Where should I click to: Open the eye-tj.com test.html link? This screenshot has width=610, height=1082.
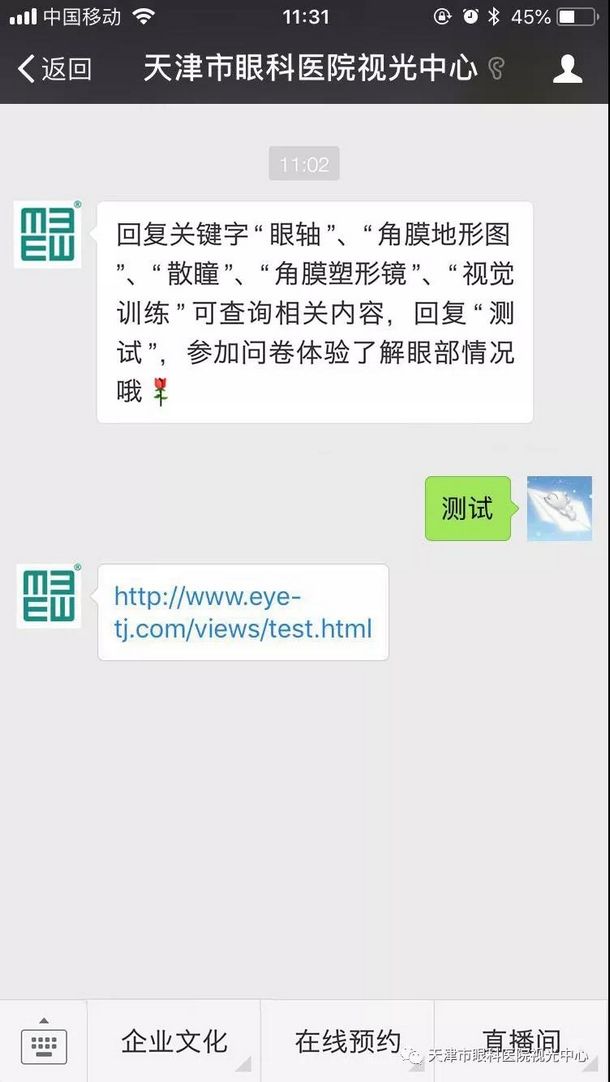click(242, 612)
